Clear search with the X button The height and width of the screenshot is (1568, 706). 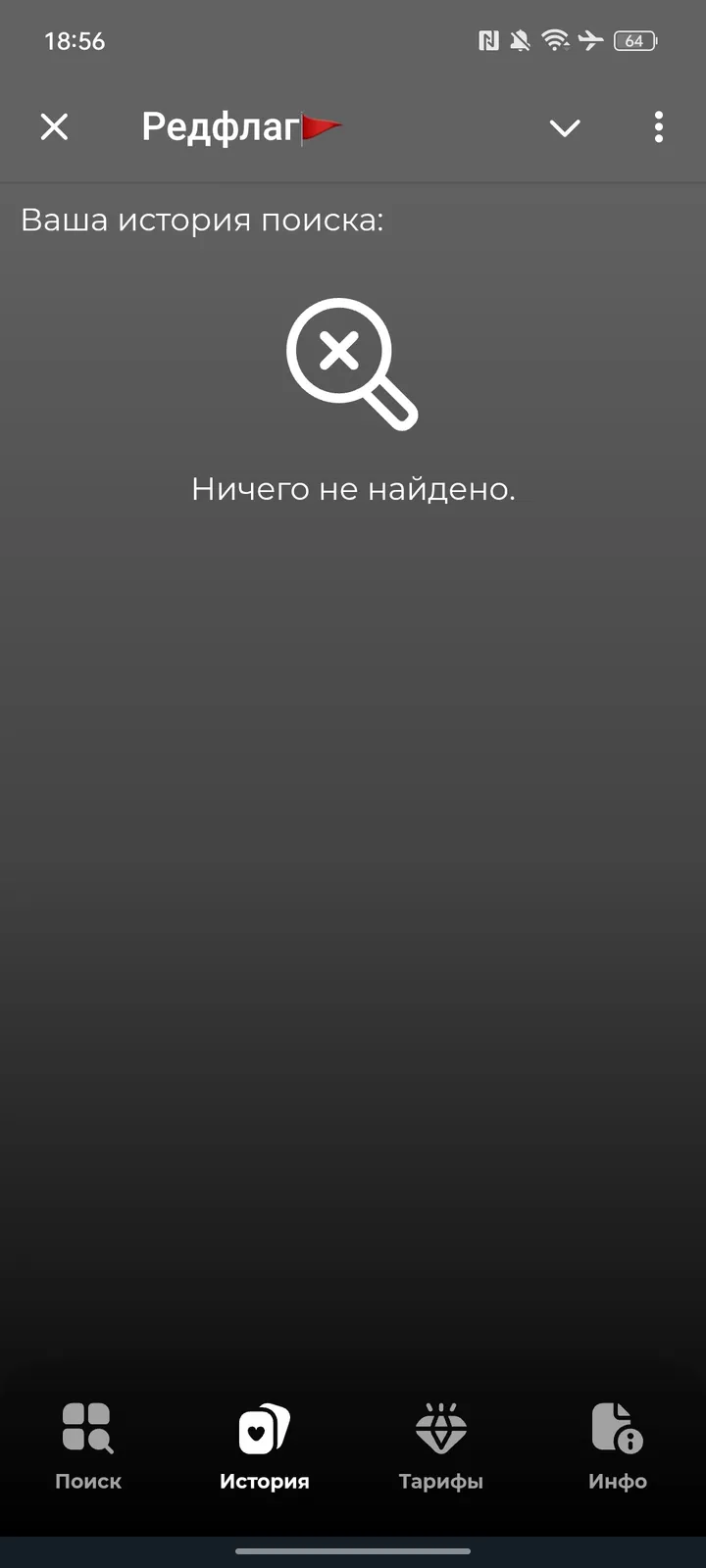pyautogui.click(x=54, y=127)
